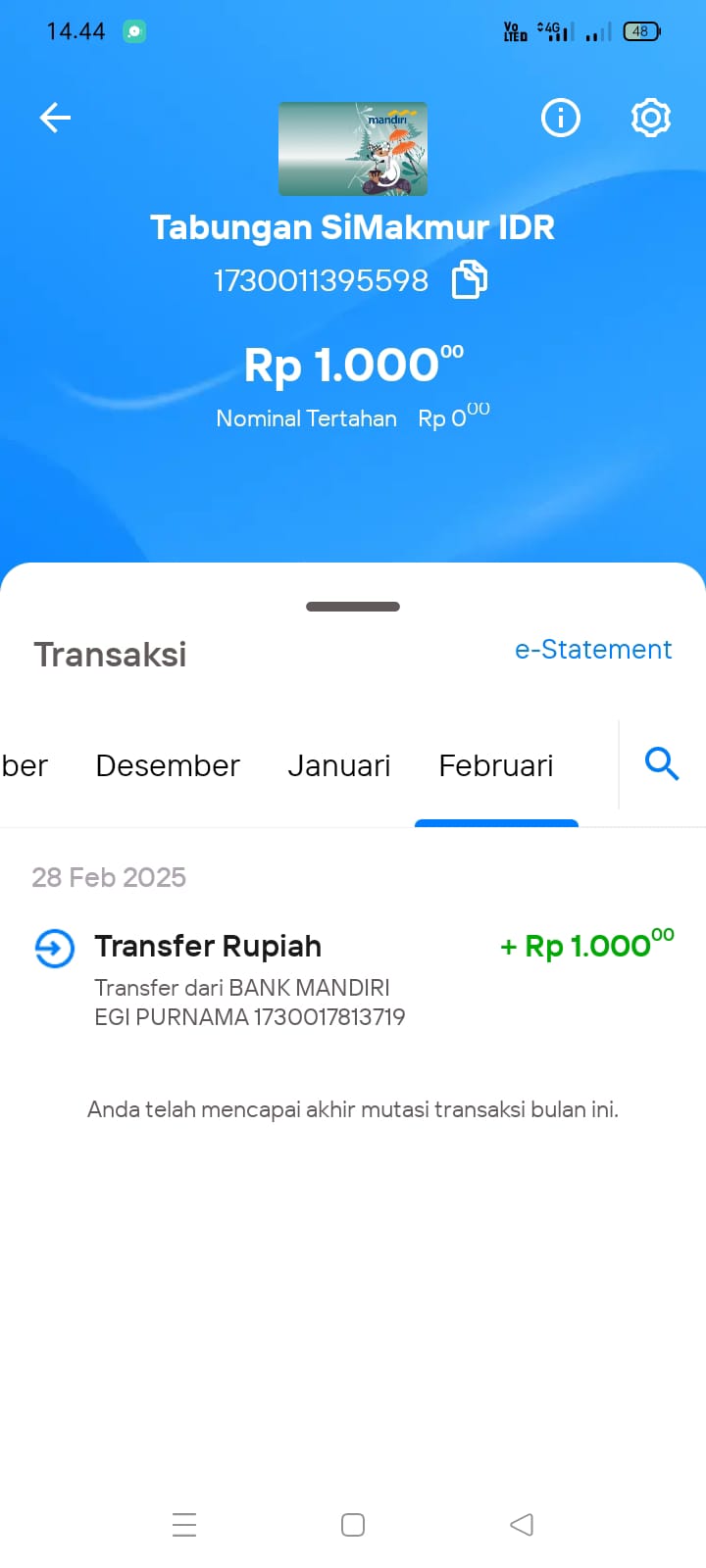Viewport: 706px width, 1568px height.
Task: Select the Februari tab
Action: coord(496,765)
